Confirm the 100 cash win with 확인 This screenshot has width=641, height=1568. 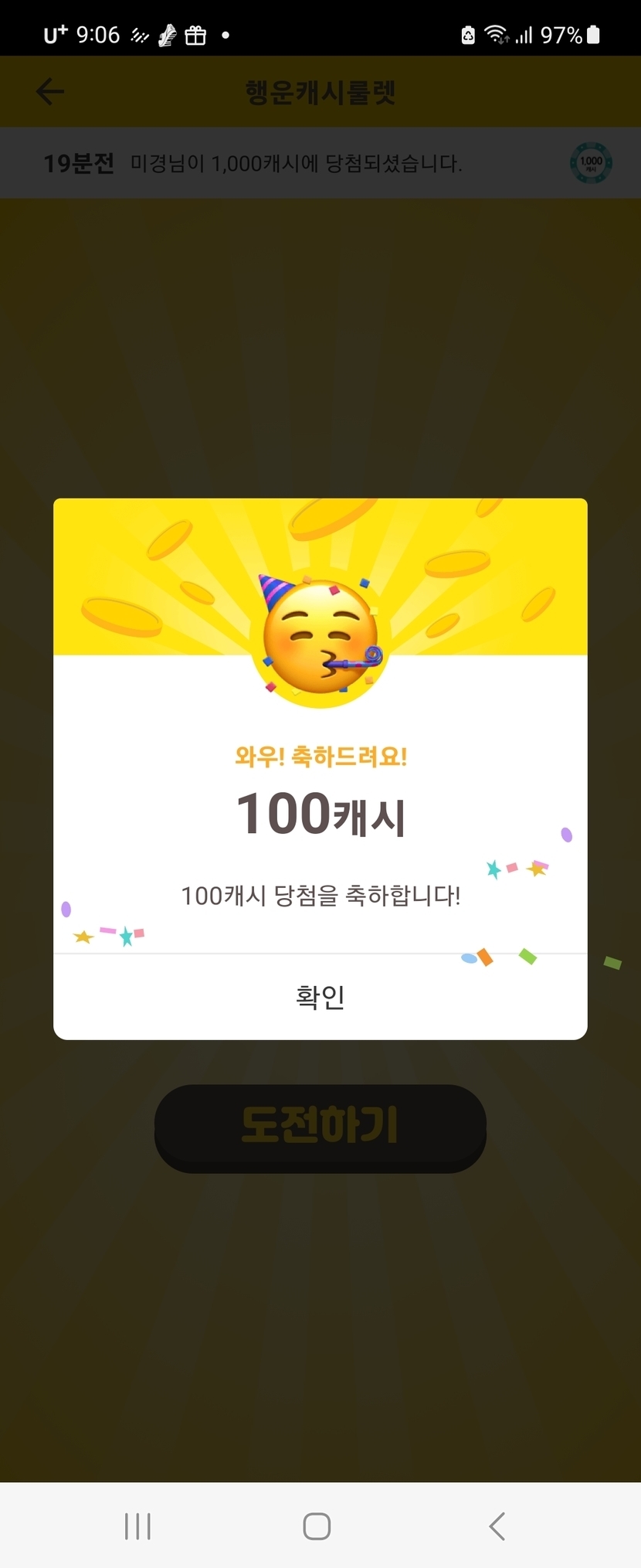coord(320,997)
